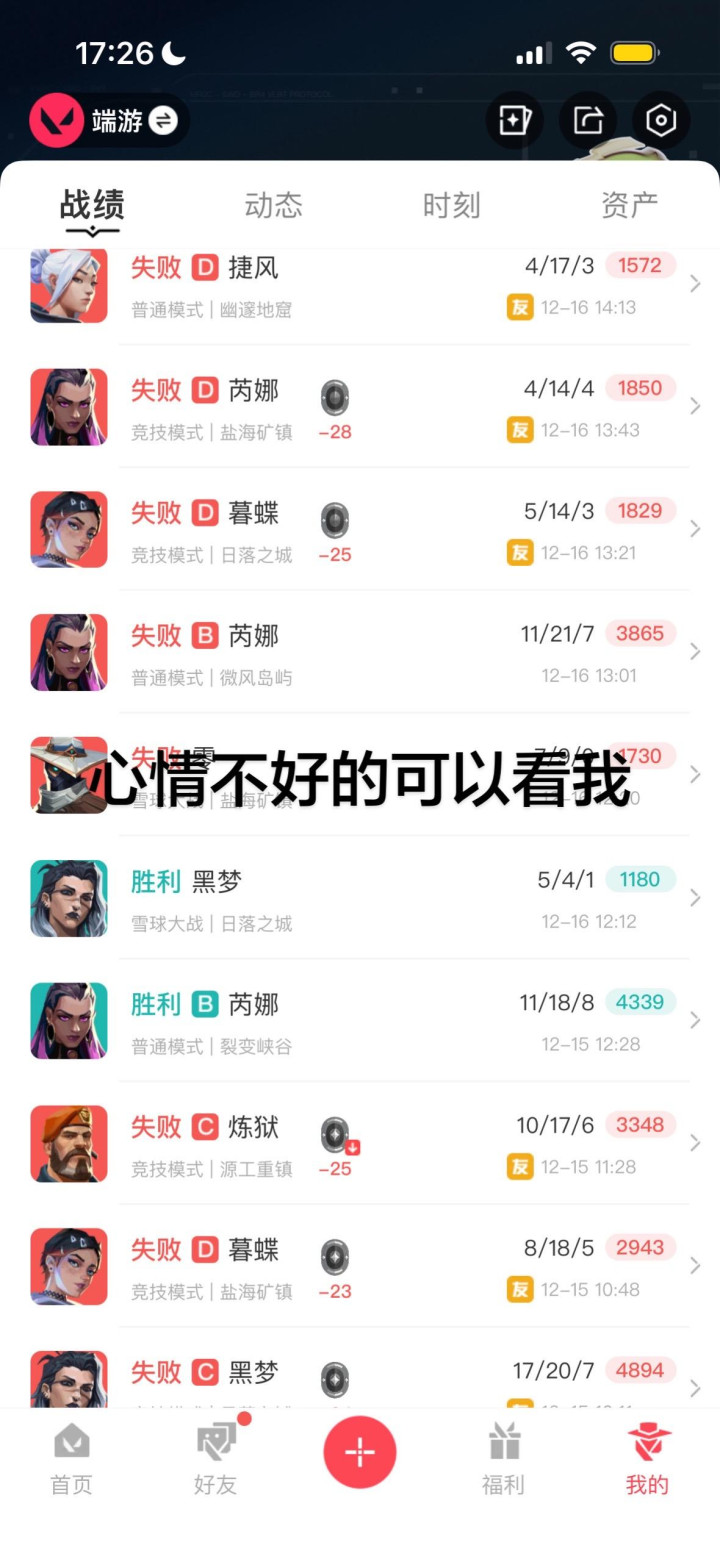This screenshot has width=720, height=1559.
Task: Open the 芮娜 competitive match from 12-16 13:43
Action: 400,408
